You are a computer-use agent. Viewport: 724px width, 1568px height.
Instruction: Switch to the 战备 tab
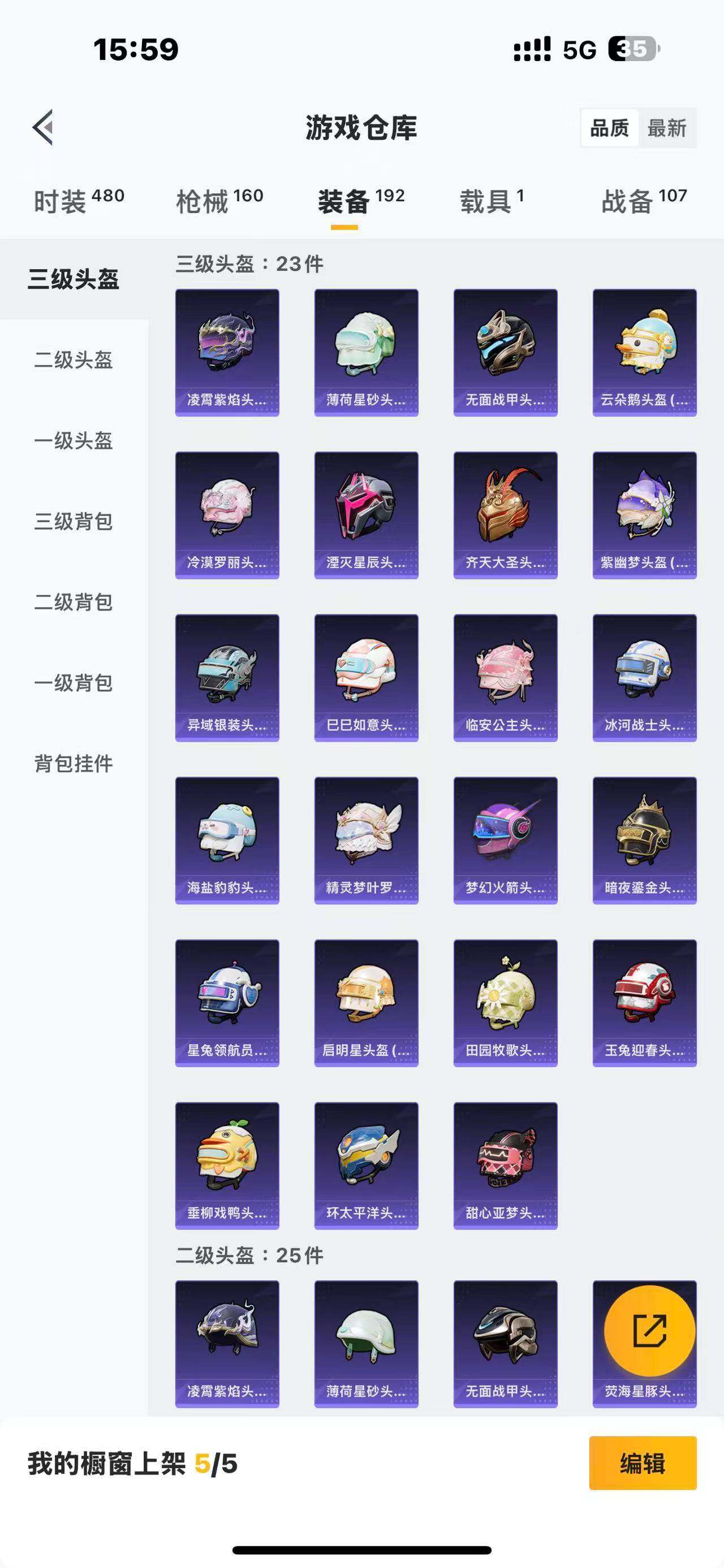pyautogui.click(x=644, y=201)
